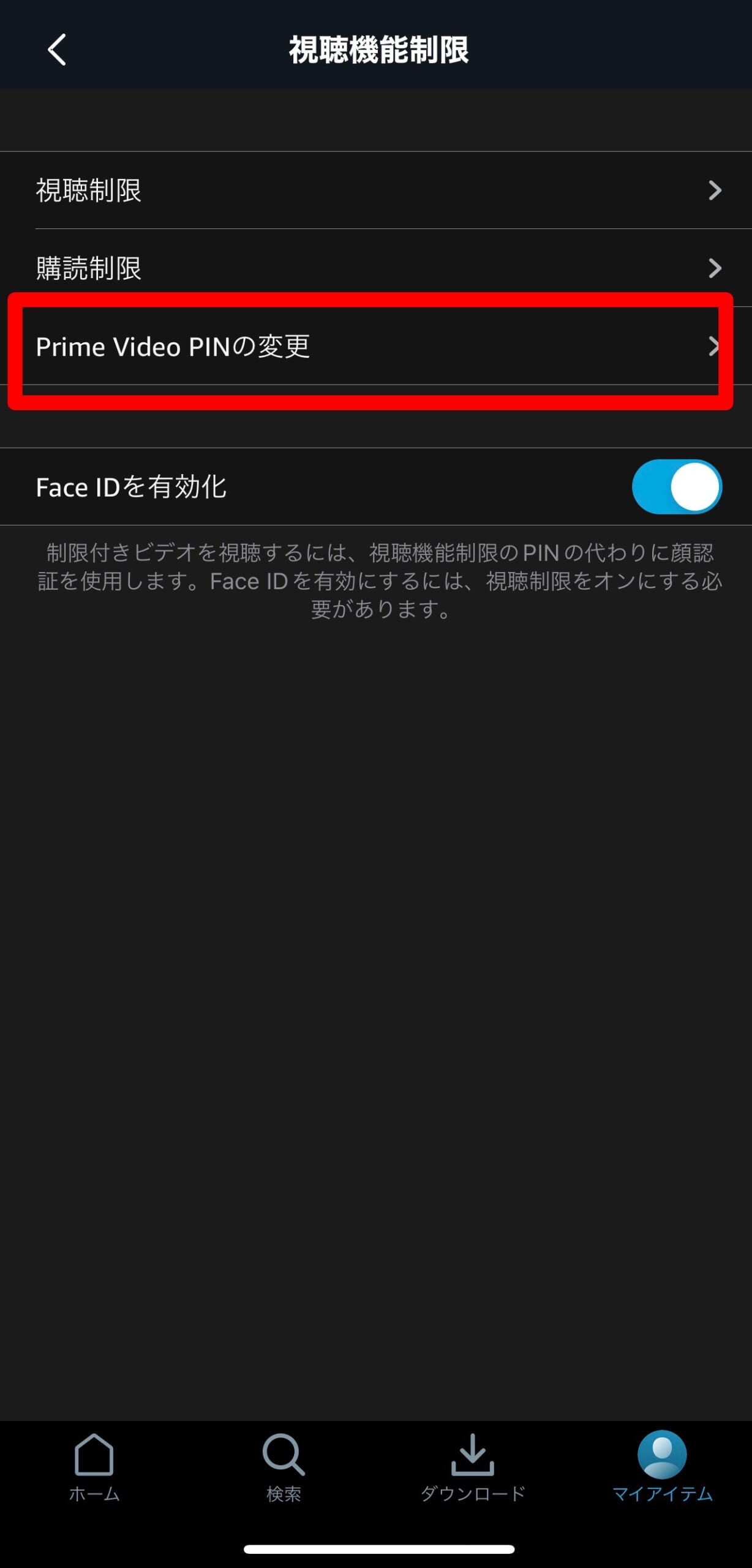This screenshot has width=752, height=1568.
Task: Tap the blue Face ID toggle control
Action: point(676,486)
